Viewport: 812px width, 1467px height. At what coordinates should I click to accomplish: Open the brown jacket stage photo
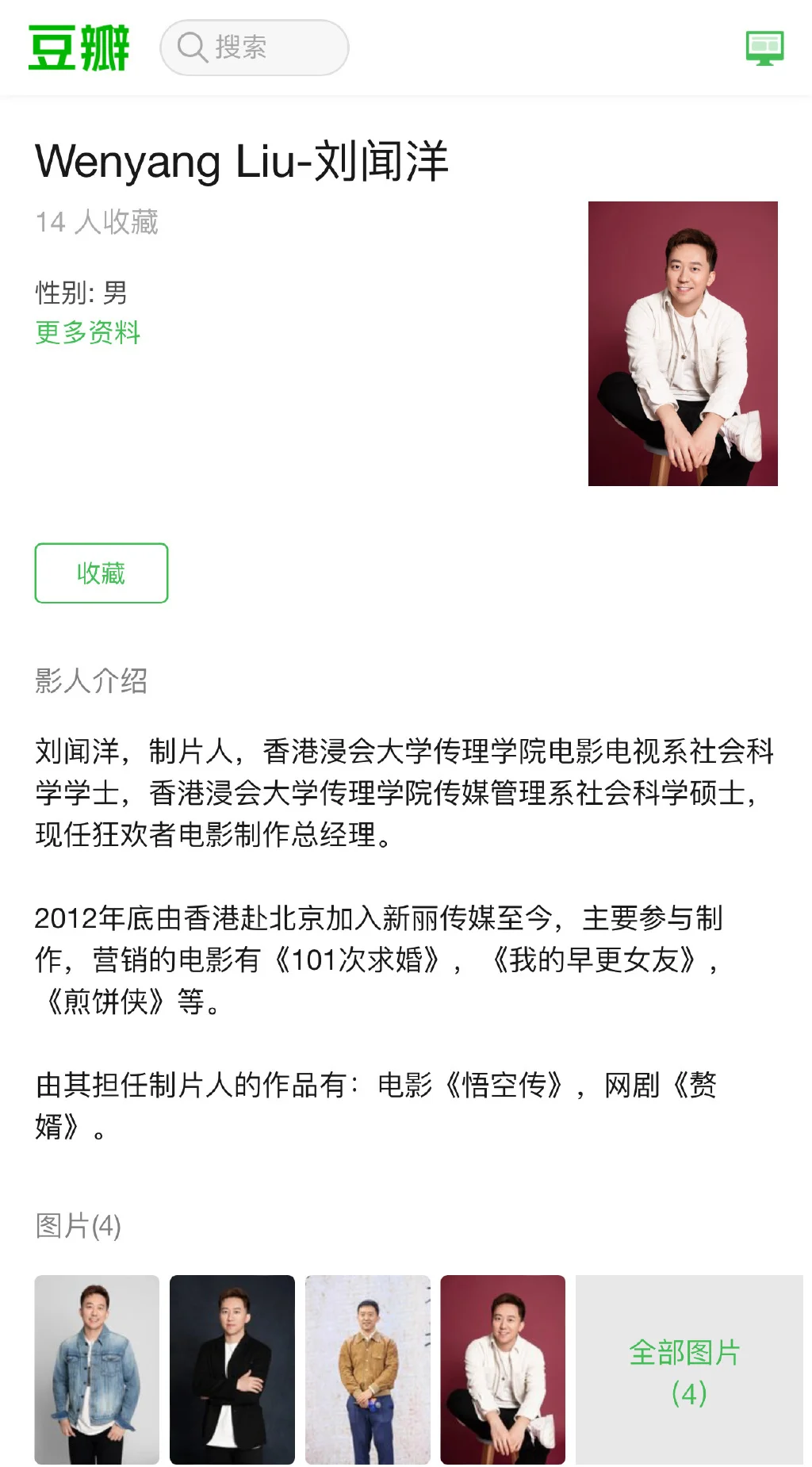tap(367, 1369)
